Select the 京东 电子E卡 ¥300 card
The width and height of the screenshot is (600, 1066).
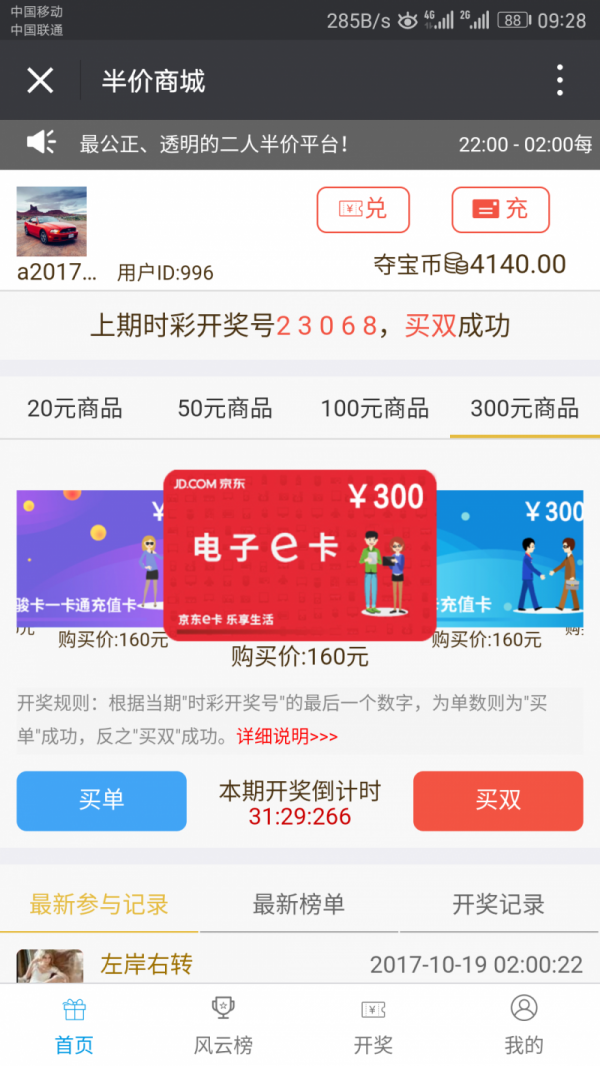(300, 555)
